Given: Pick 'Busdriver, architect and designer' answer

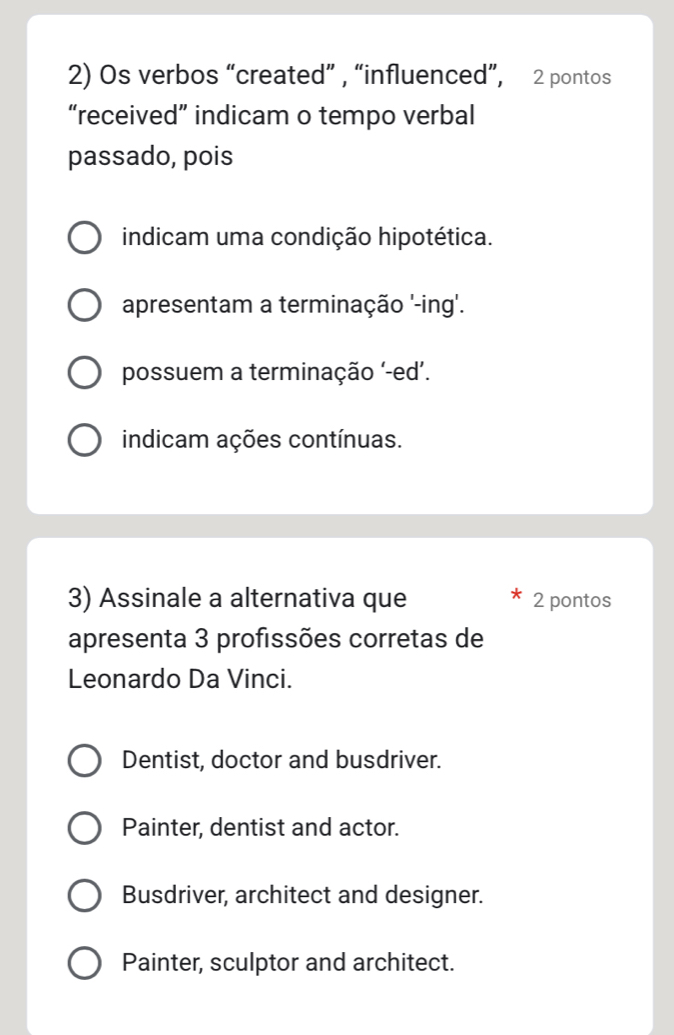Looking at the screenshot, I should pyautogui.click(x=84, y=896).
